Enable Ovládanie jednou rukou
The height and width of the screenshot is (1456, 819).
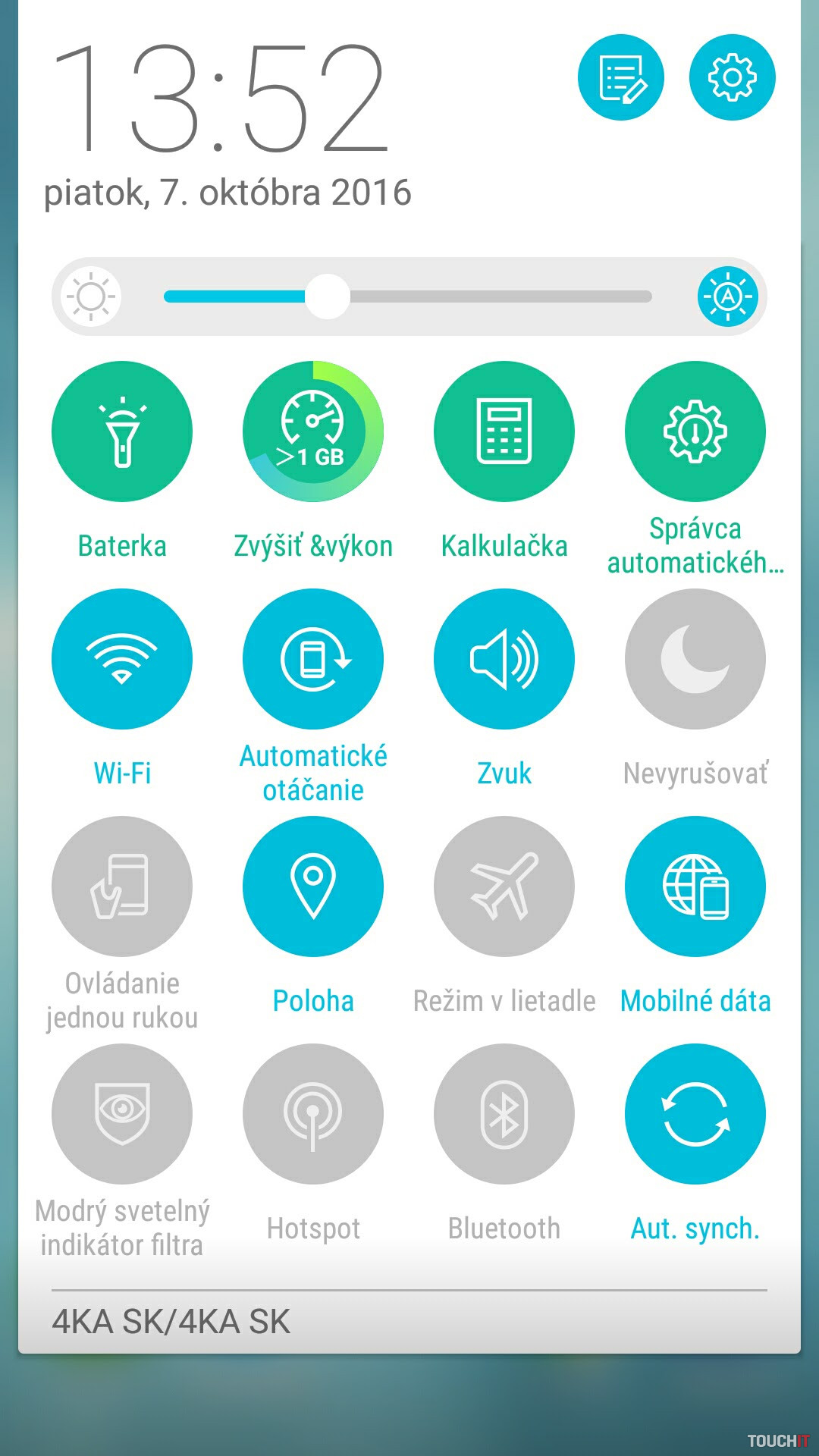122,886
